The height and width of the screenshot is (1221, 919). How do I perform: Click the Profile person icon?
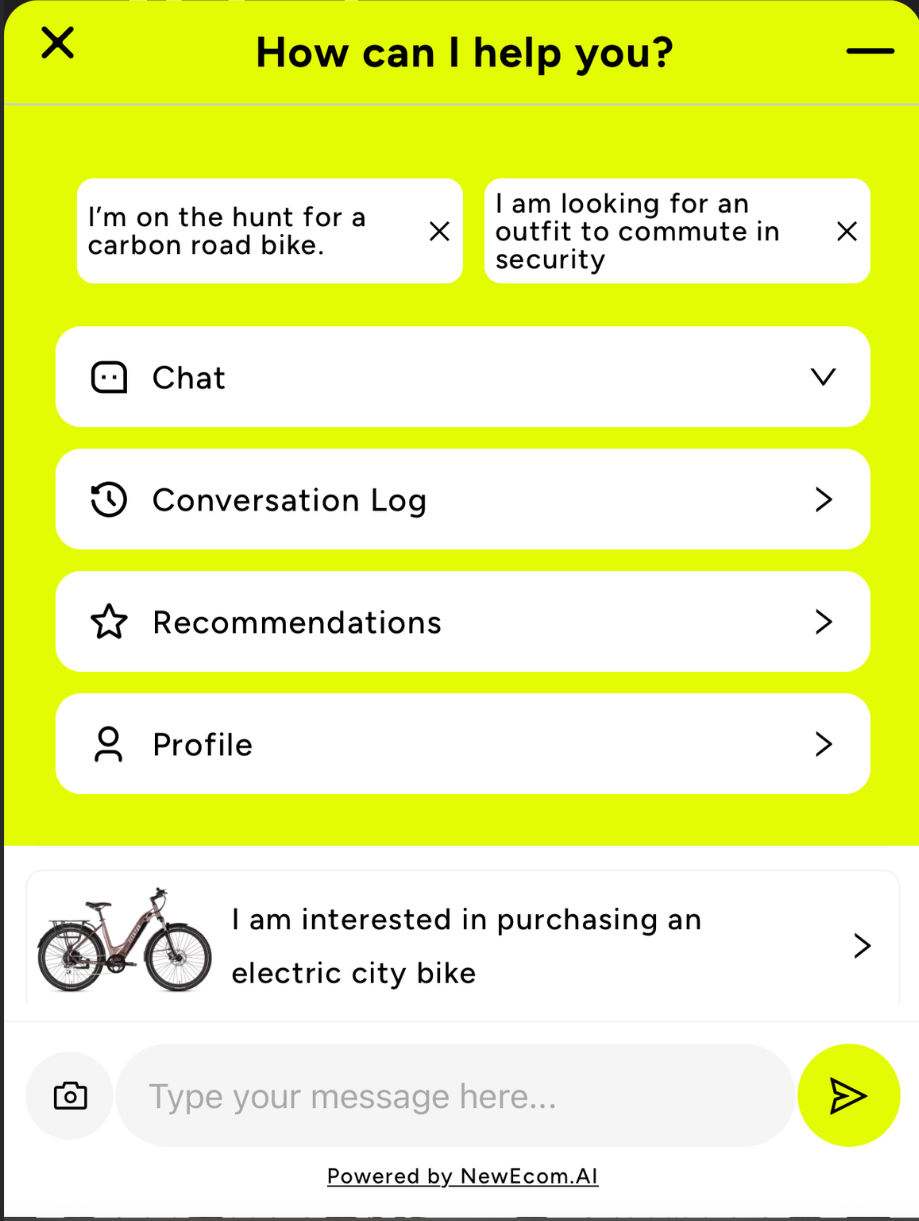(108, 744)
